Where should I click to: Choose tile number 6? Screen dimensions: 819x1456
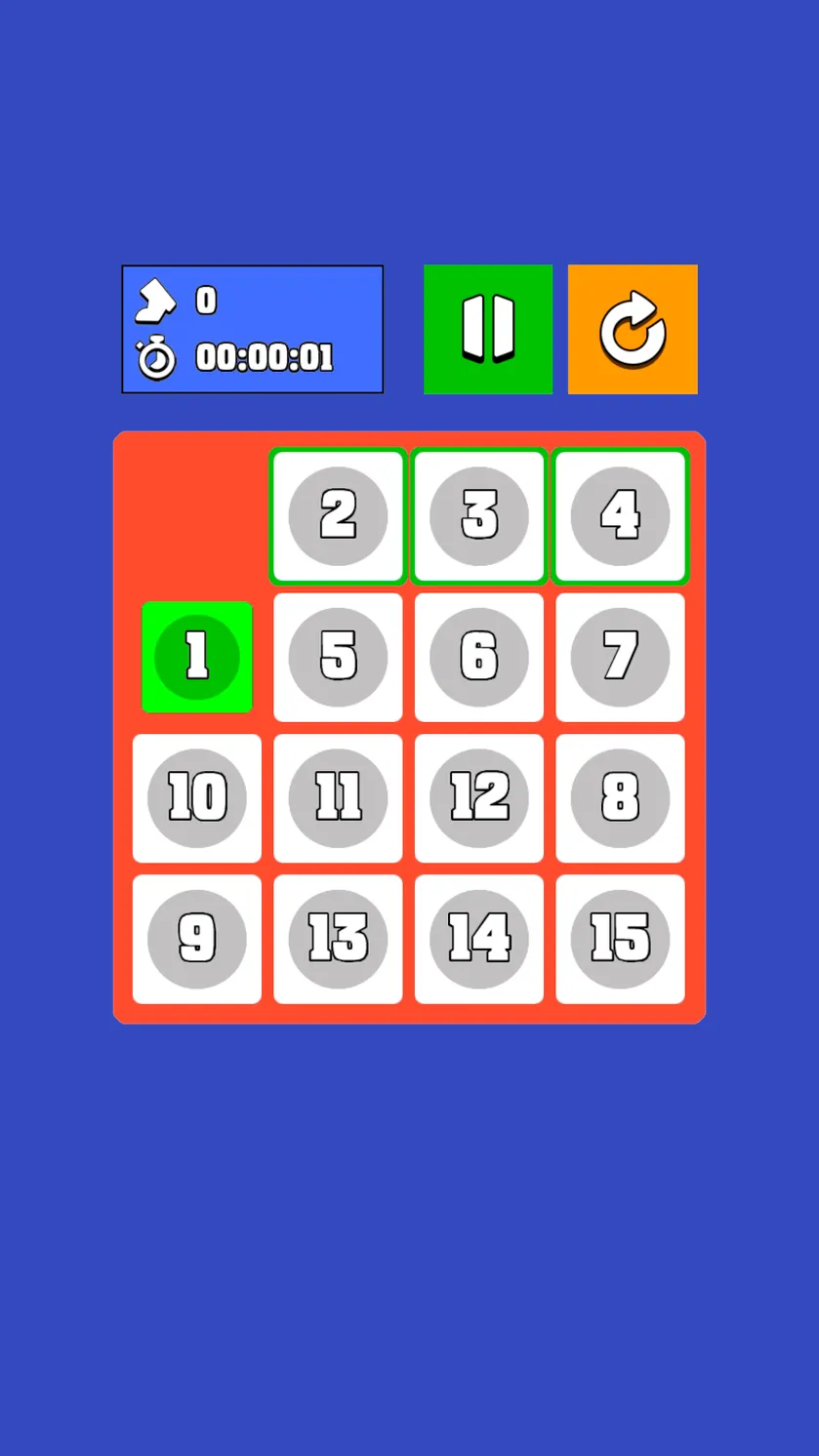coord(479,657)
